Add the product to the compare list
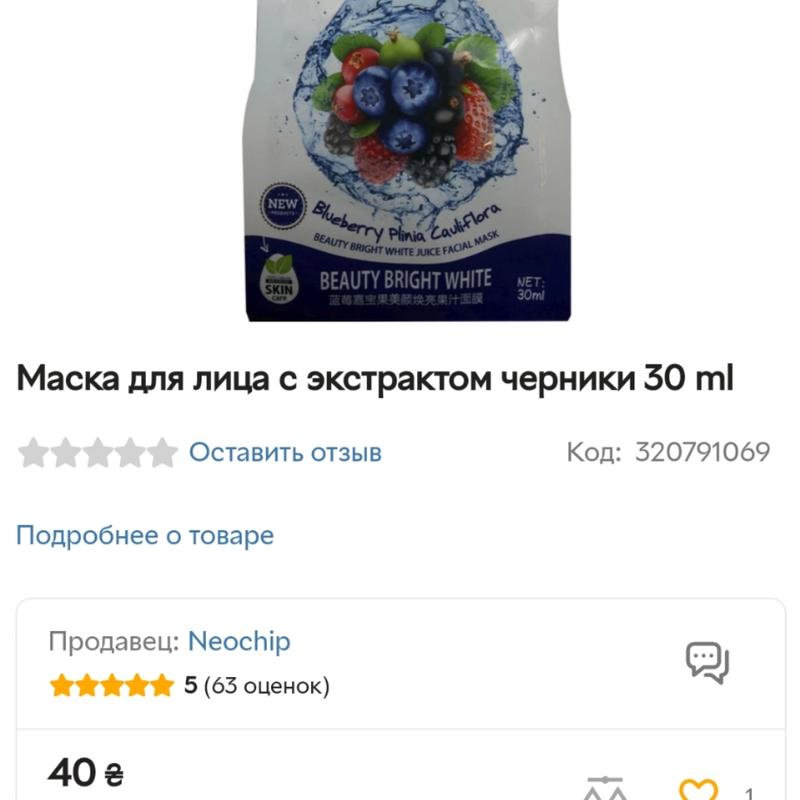The width and height of the screenshot is (800, 800). pos(605,787)
